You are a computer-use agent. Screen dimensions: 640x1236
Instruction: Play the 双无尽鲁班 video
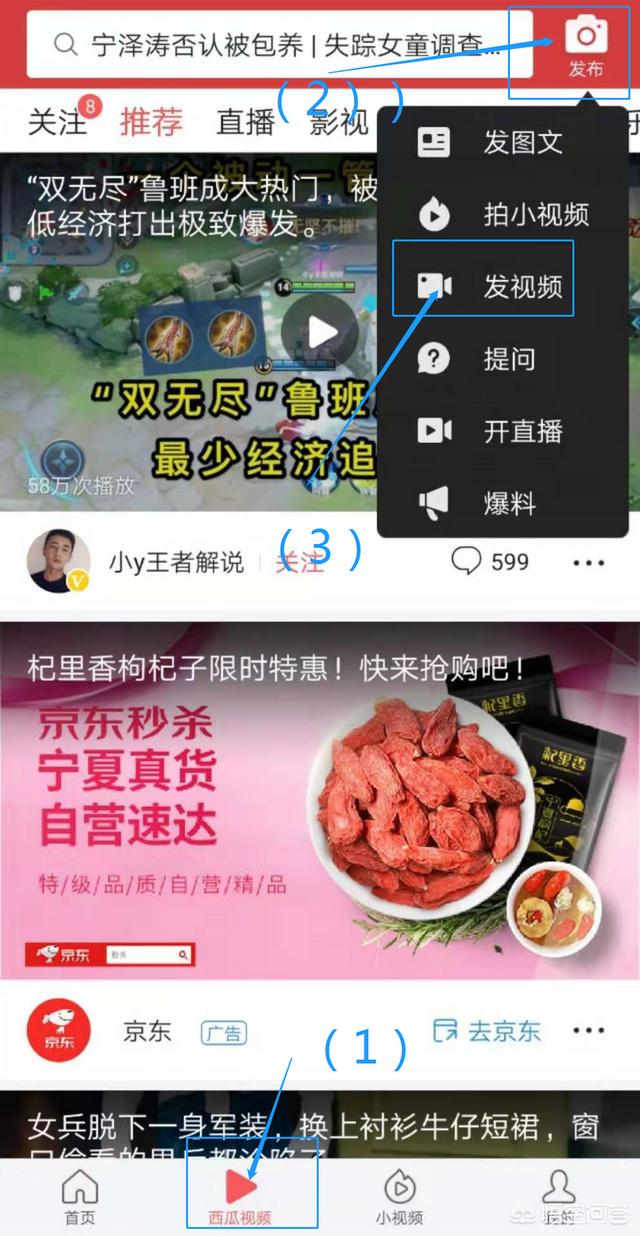tap(320, 331)
